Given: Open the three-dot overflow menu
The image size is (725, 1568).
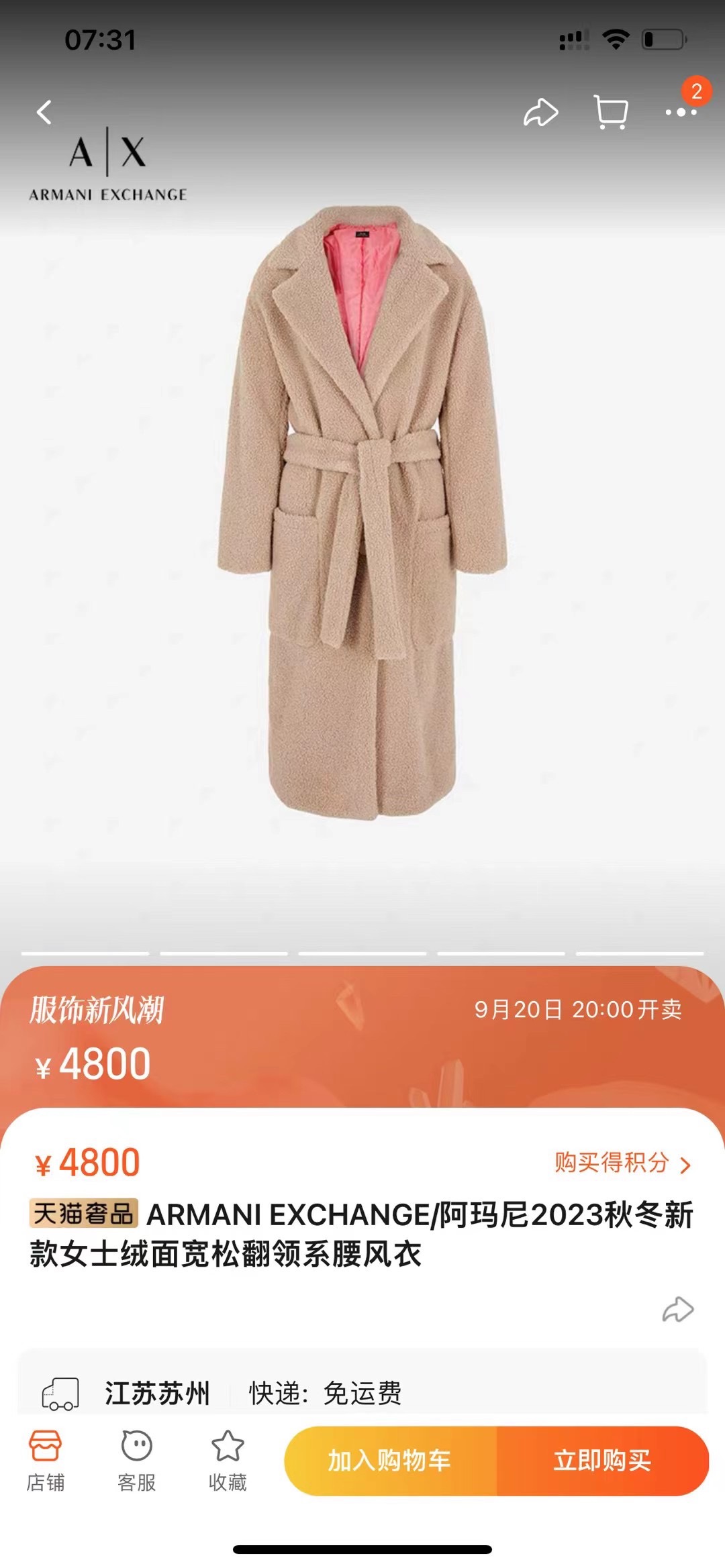Looking at the screenshot, I should [681, 112].
